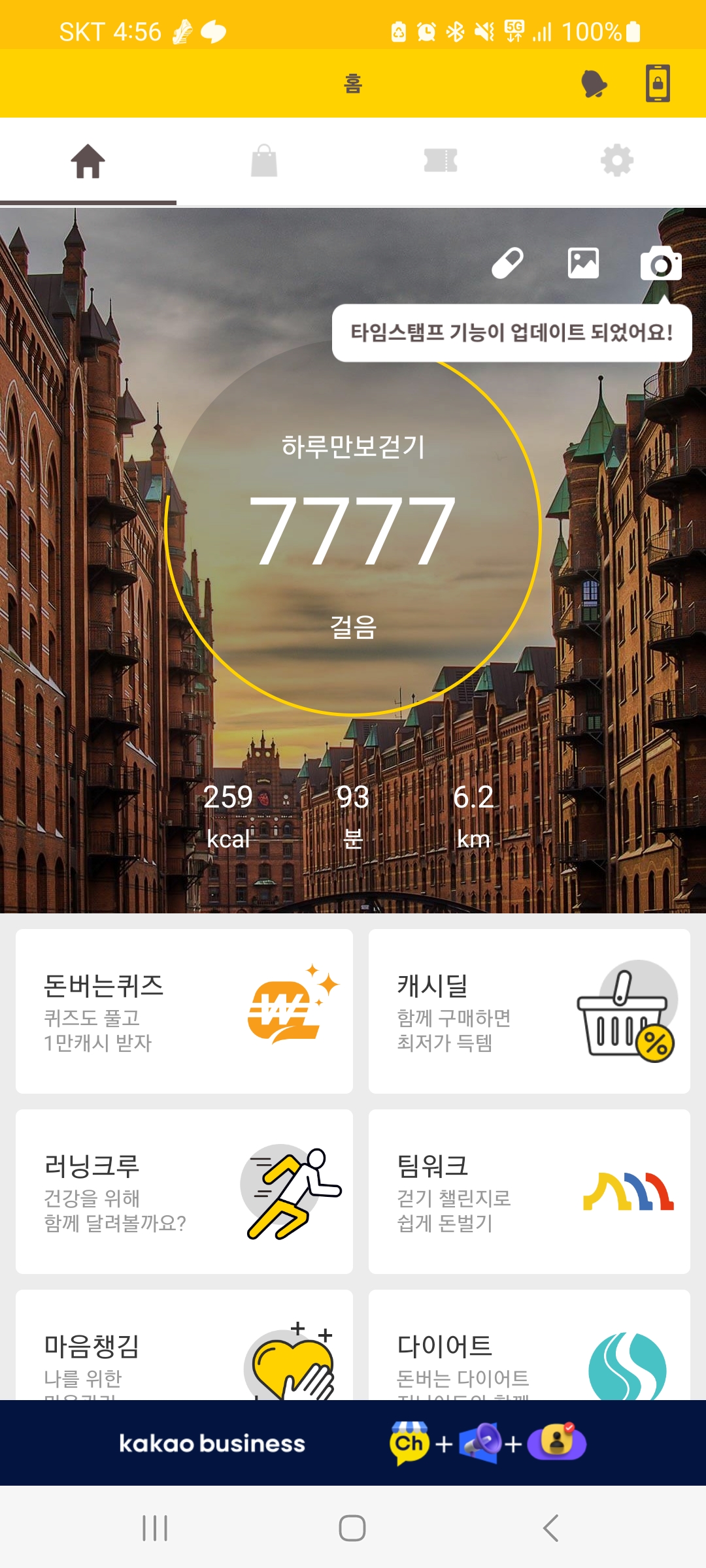
Task: Open the 캐시딜 group buying card
Action: tap(529, 1011)
